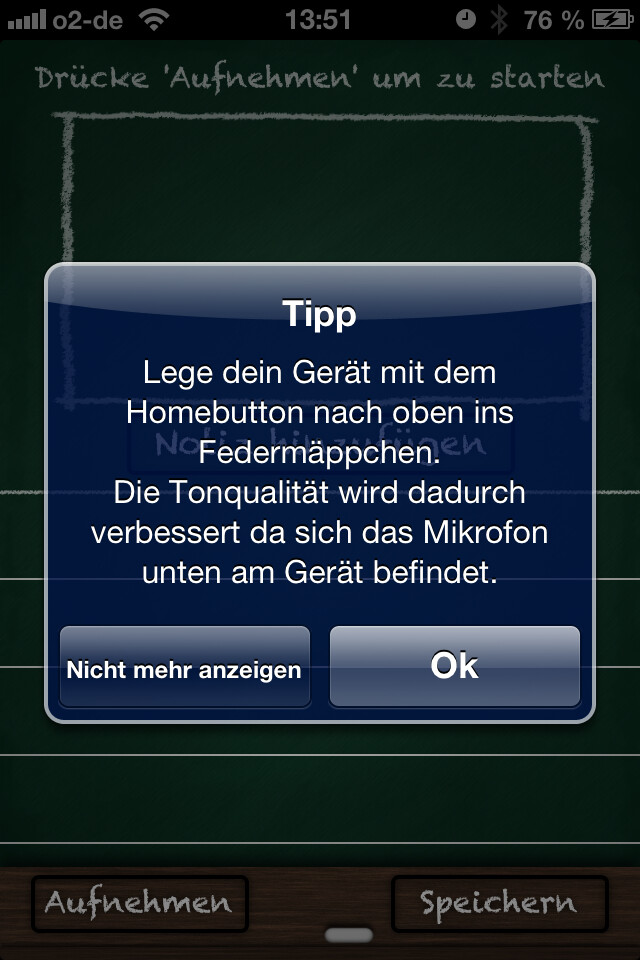
Task: Start recording with the Aufnehmen button
Action: [139, 903]
